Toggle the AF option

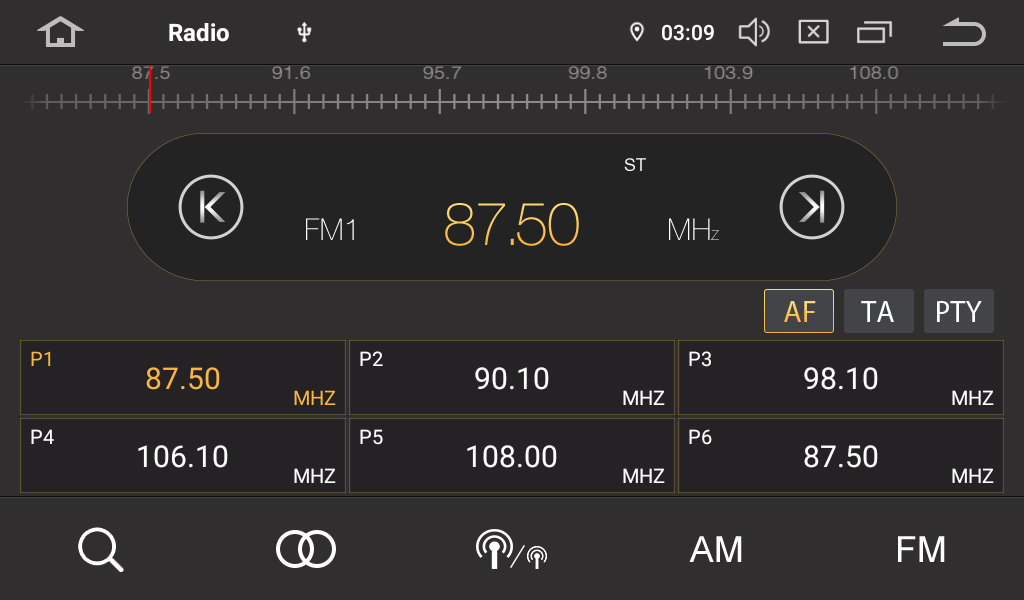(799, 311)
